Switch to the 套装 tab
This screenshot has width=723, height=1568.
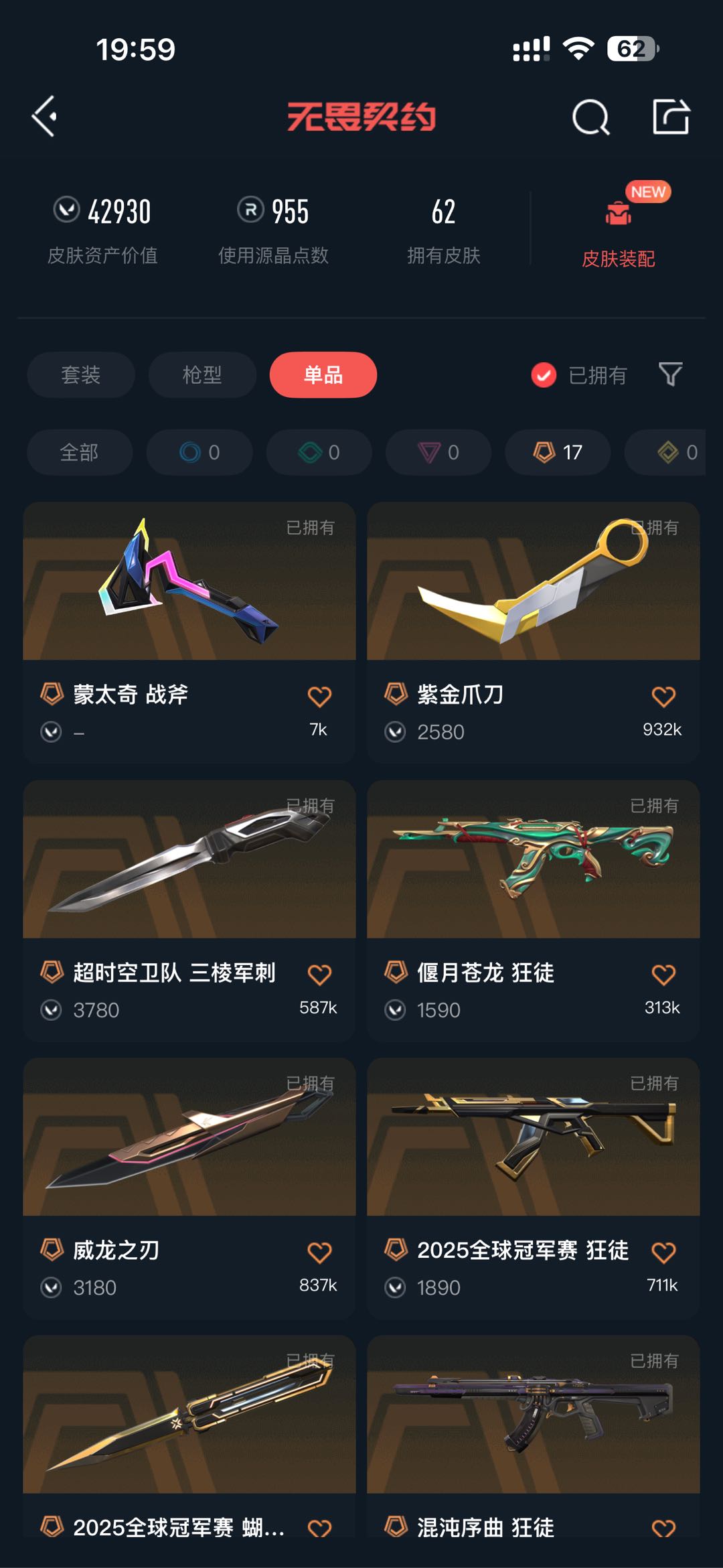81,374
